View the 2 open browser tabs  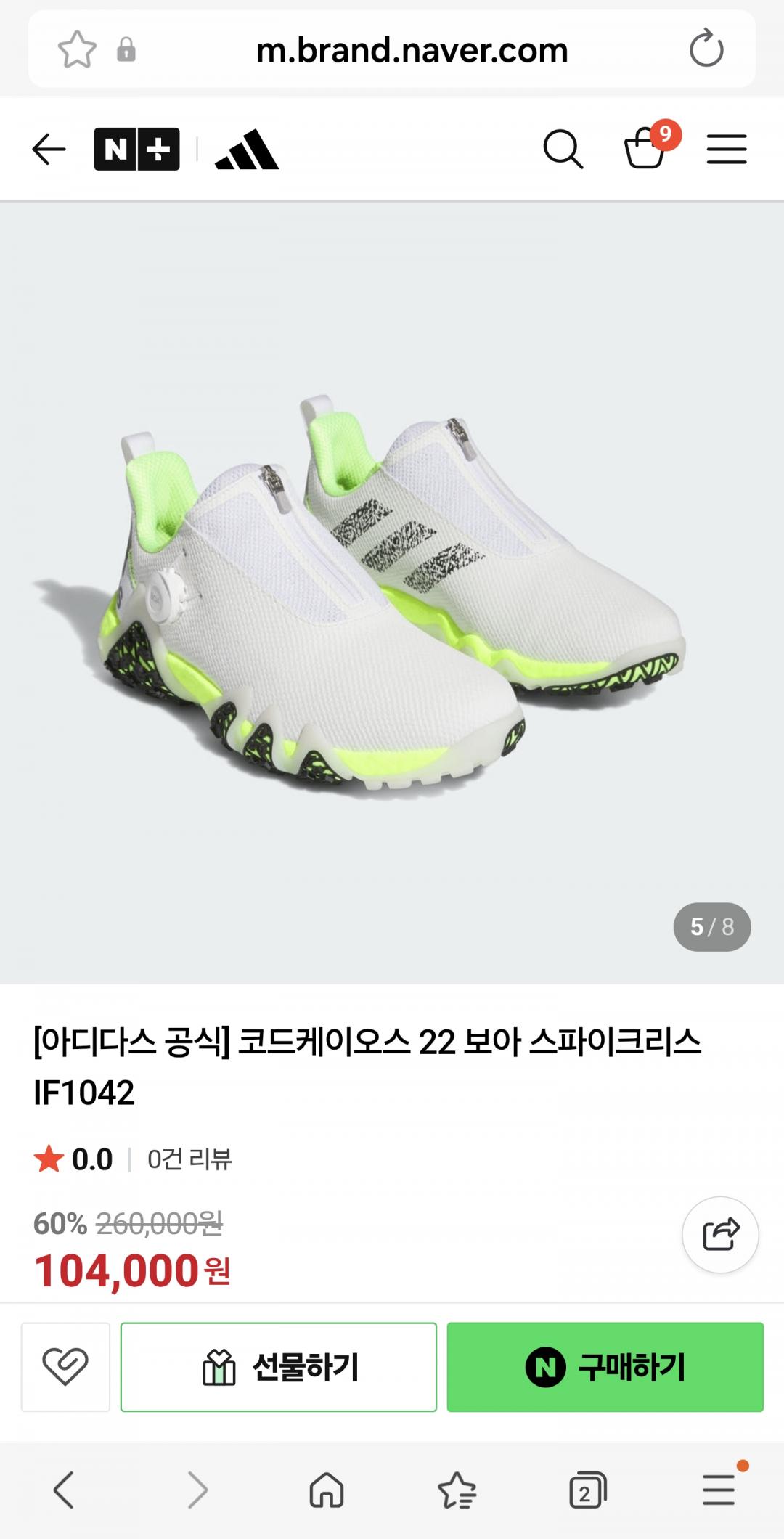point(587,1490)
